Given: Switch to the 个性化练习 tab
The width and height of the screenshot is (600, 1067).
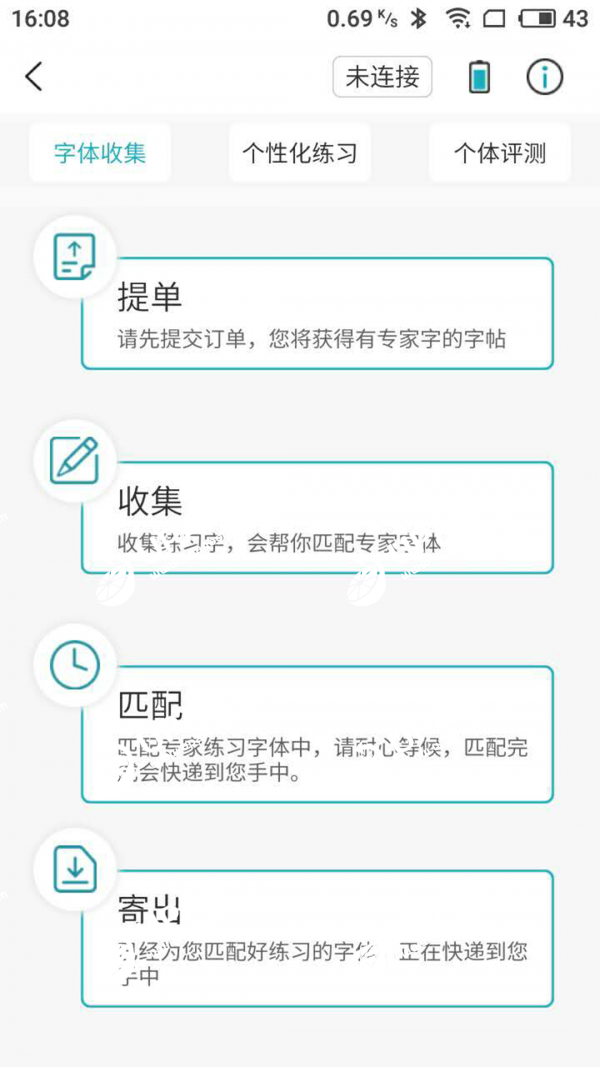Looking at the screenshot, I should pos(300,152).
